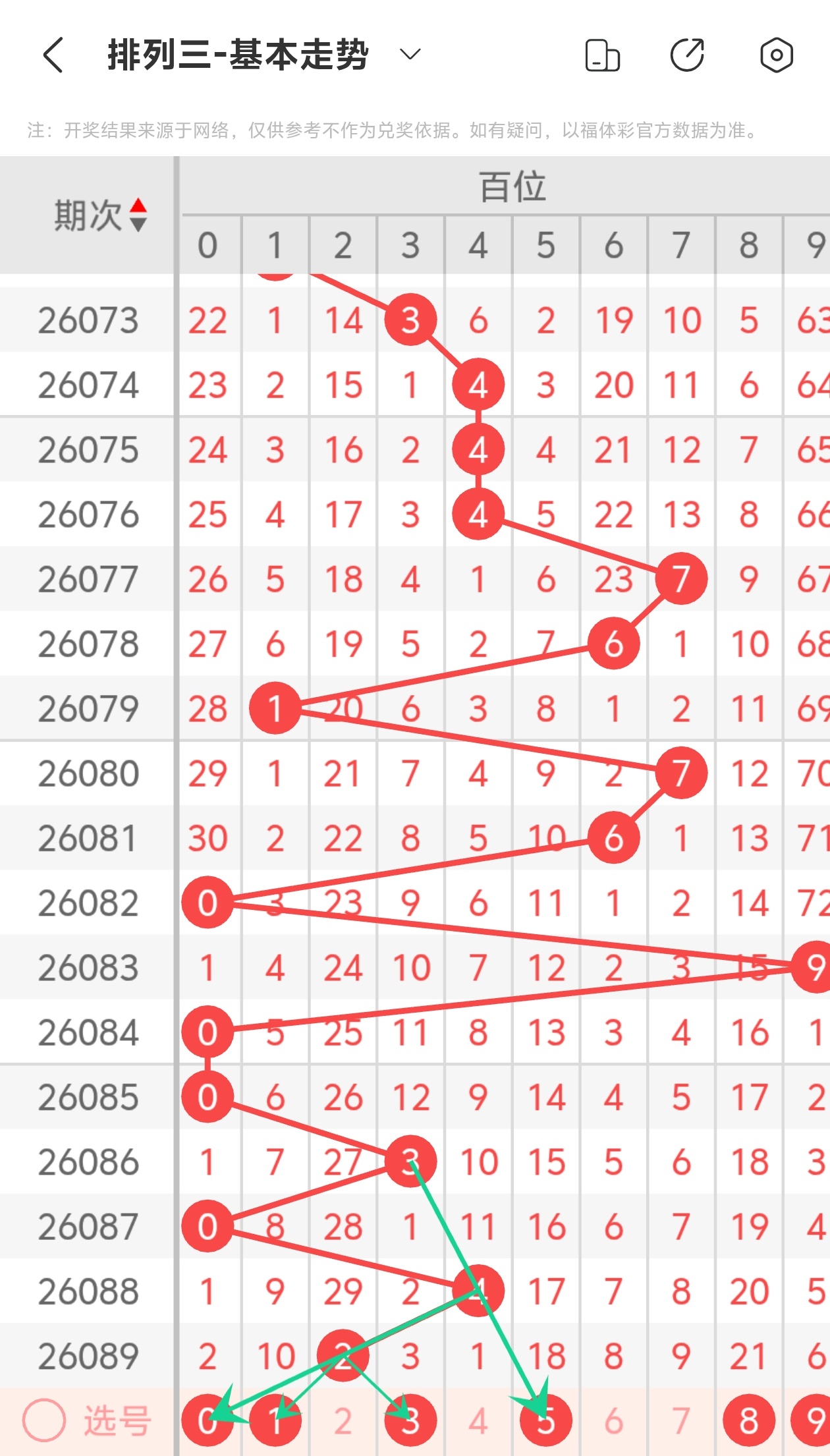
Task: Select number 2 in the 选号 row
Action: [343, 1421]
